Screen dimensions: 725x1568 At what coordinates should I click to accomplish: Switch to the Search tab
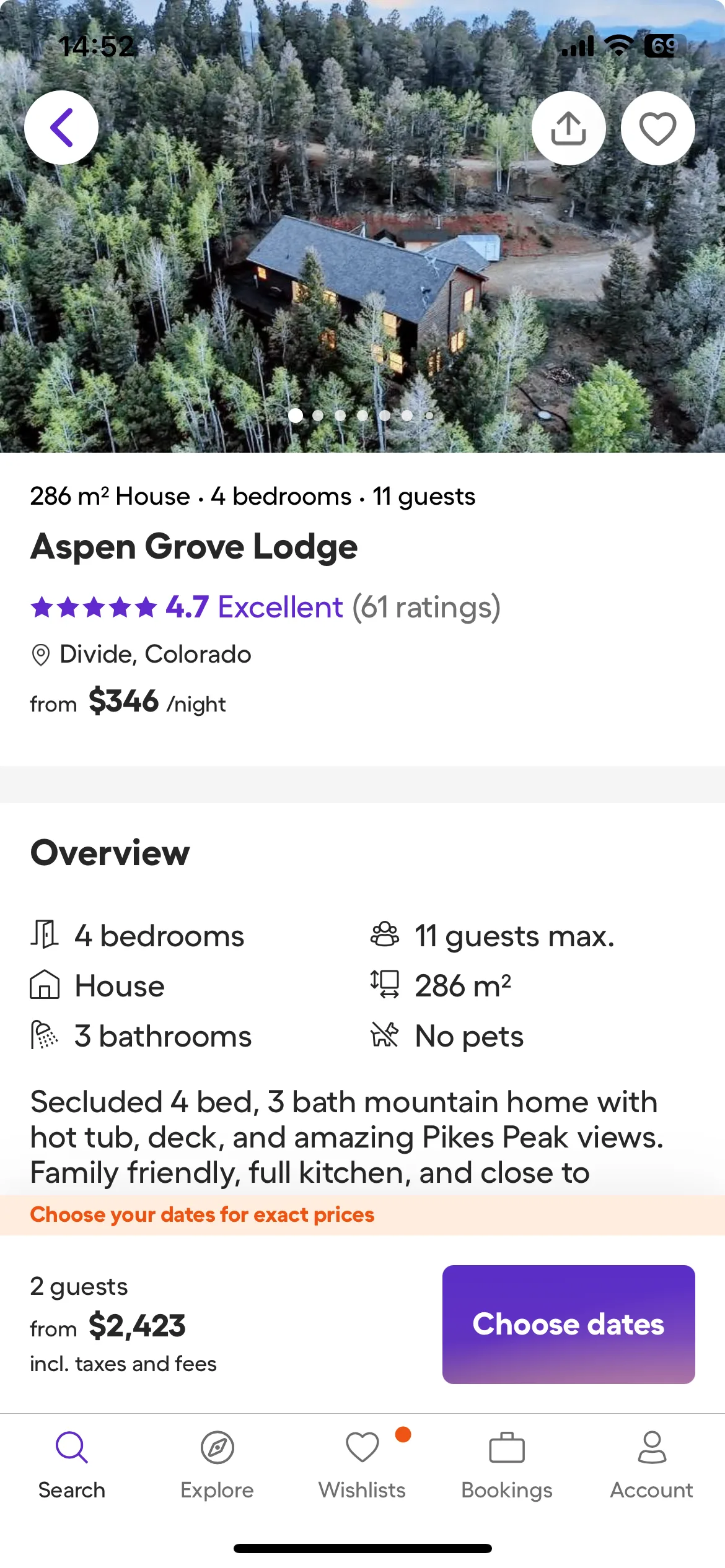(72, 1464)
